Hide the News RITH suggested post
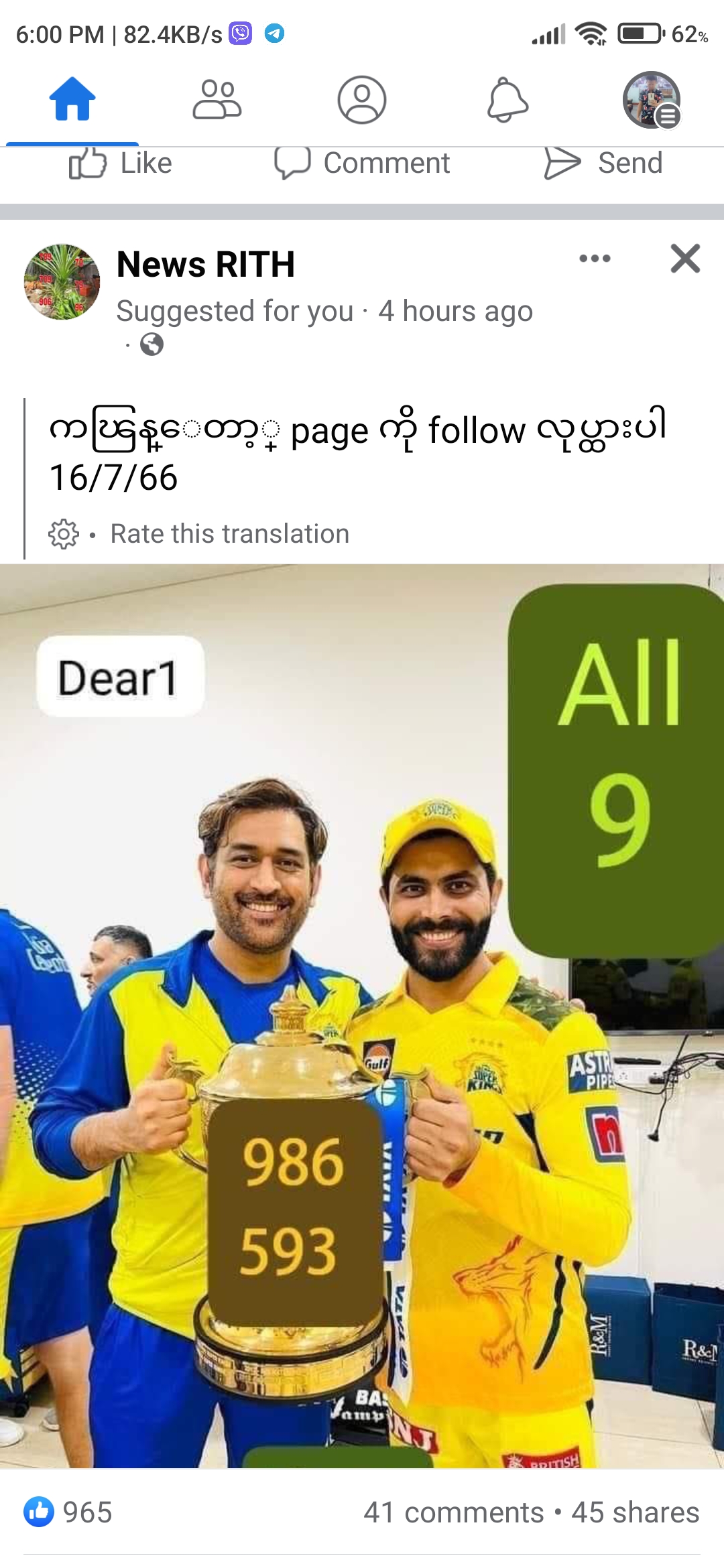 [x=685, y=259]
